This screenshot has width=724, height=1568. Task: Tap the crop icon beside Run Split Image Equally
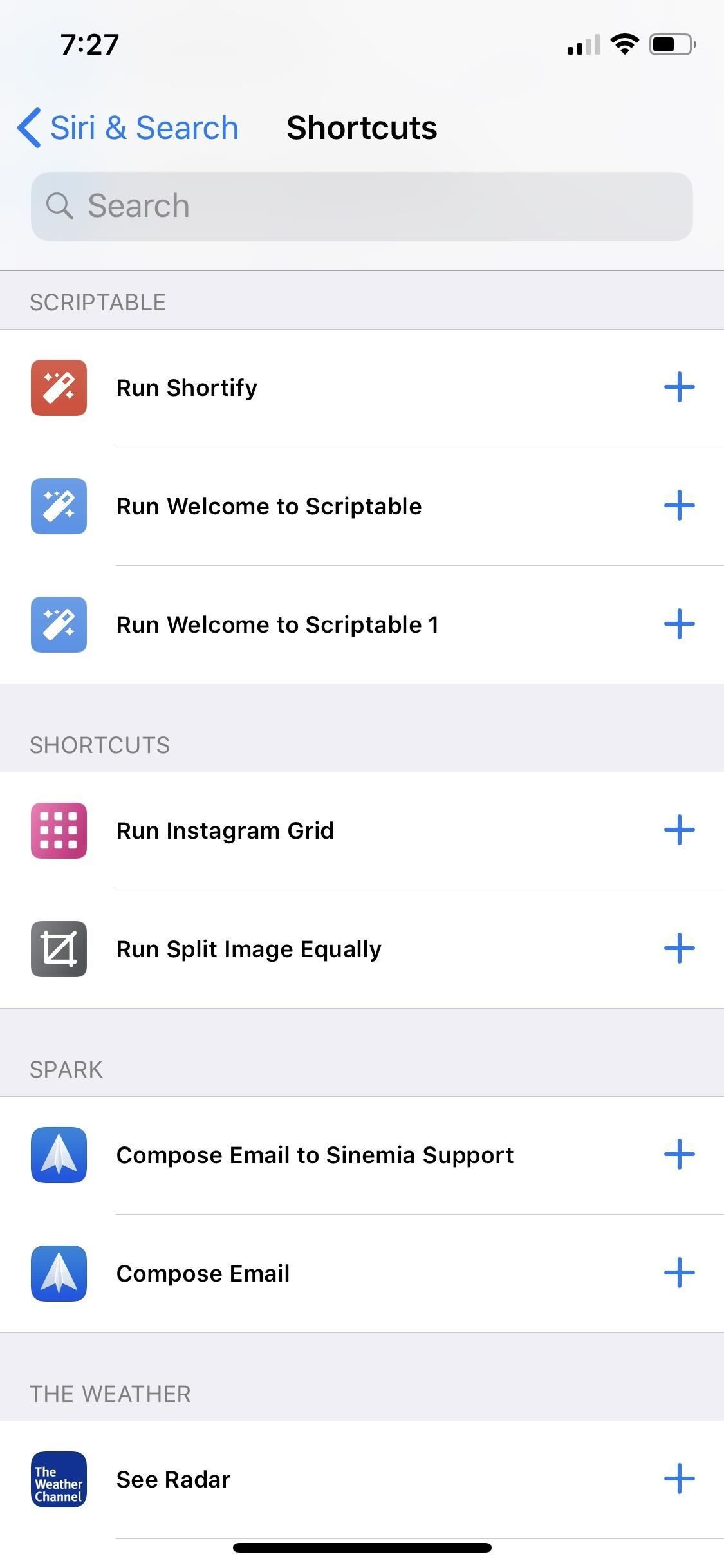(x=59, y=949)
